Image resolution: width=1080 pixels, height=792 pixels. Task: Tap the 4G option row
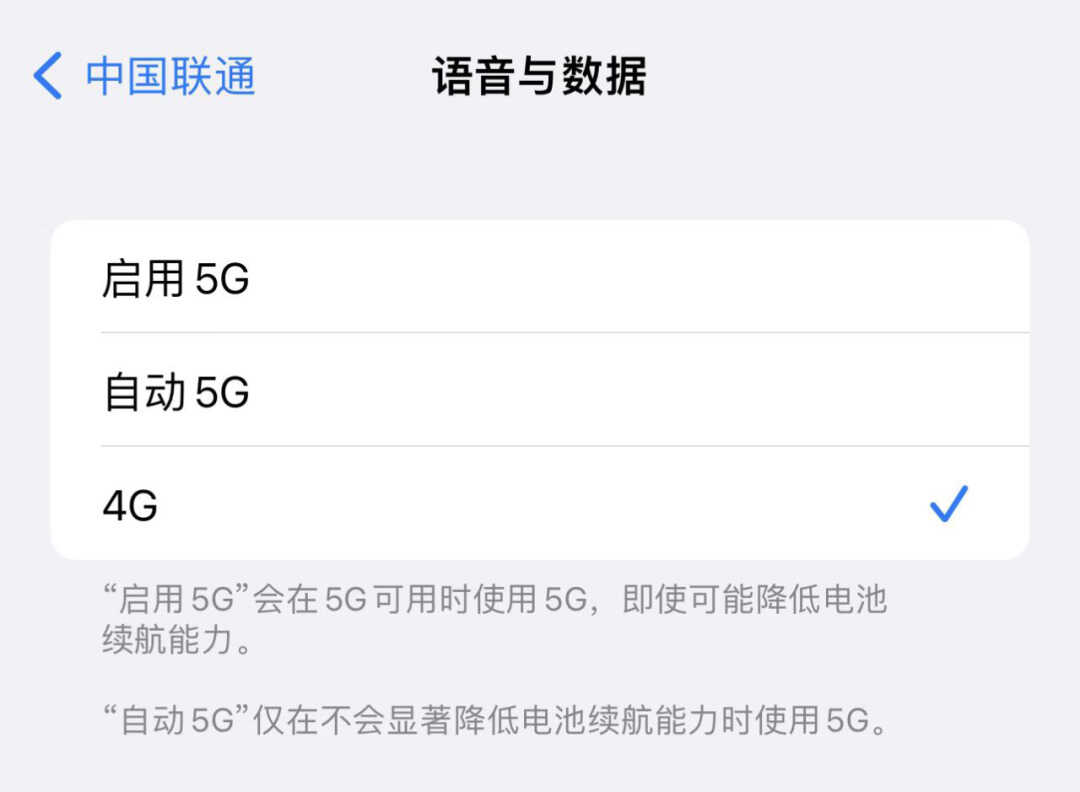coord(540,505)
